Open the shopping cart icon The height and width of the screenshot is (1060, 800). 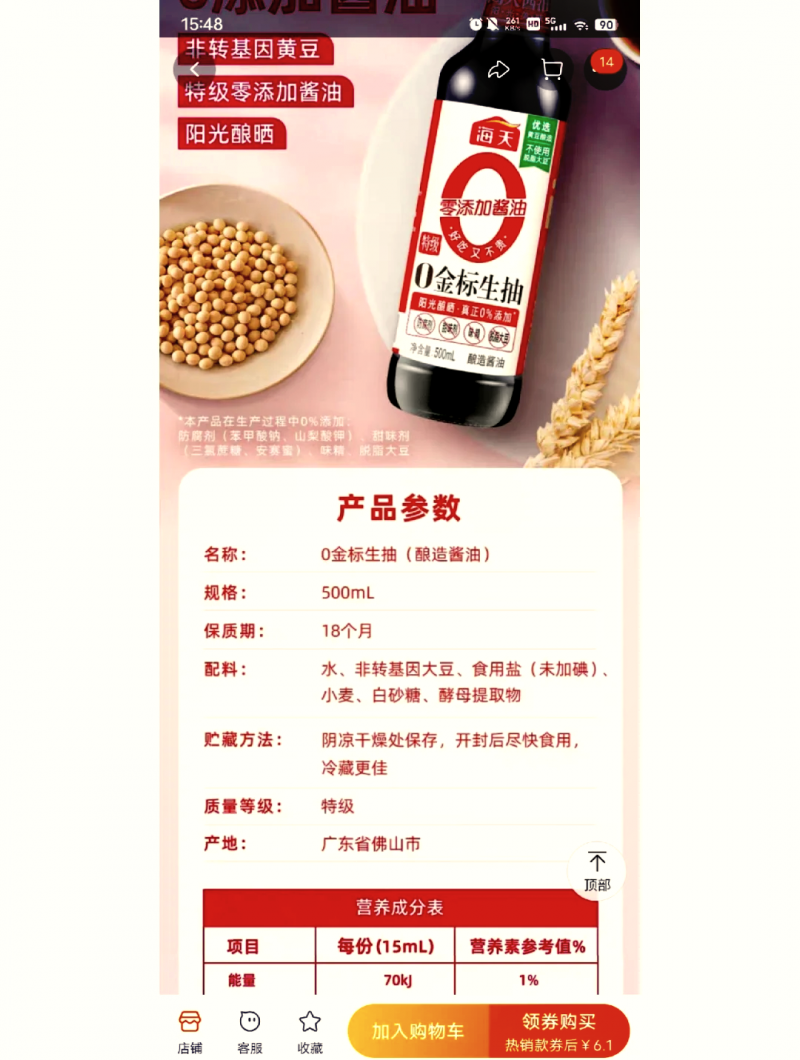click(x=551, y=70)
